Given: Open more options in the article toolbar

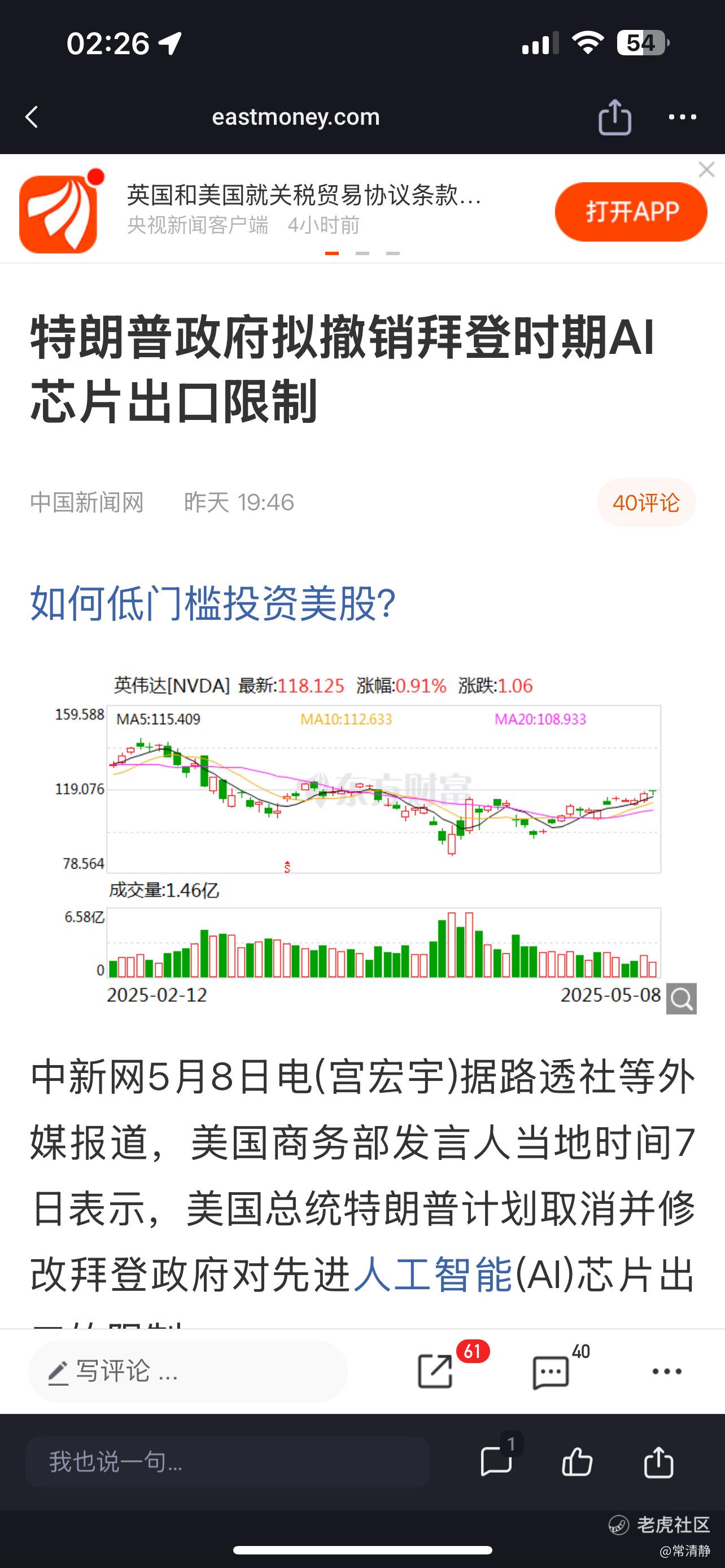Looking at the screenshot, I should click(x=667, y=1372).
